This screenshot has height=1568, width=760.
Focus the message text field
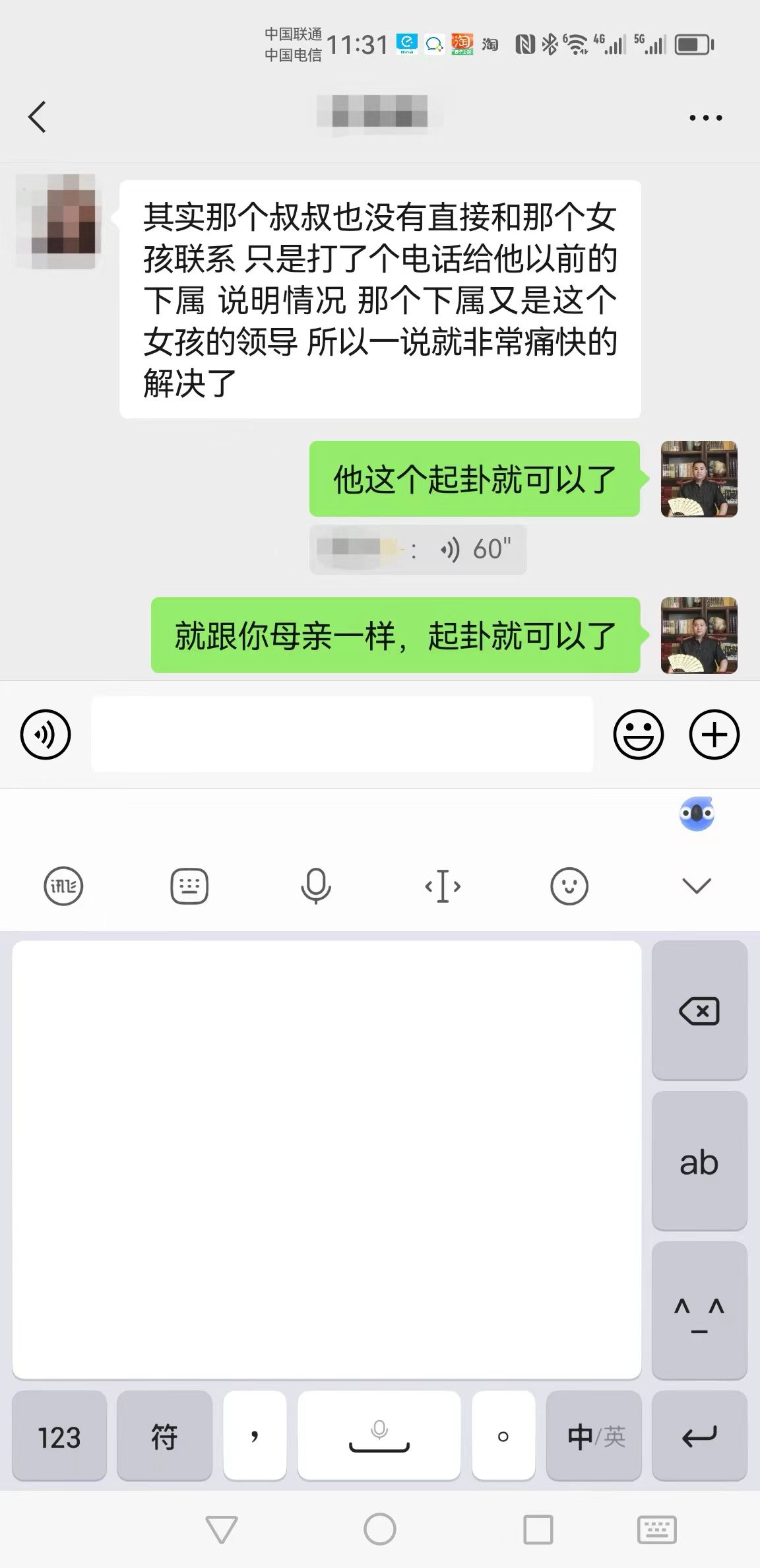(342, 735)
